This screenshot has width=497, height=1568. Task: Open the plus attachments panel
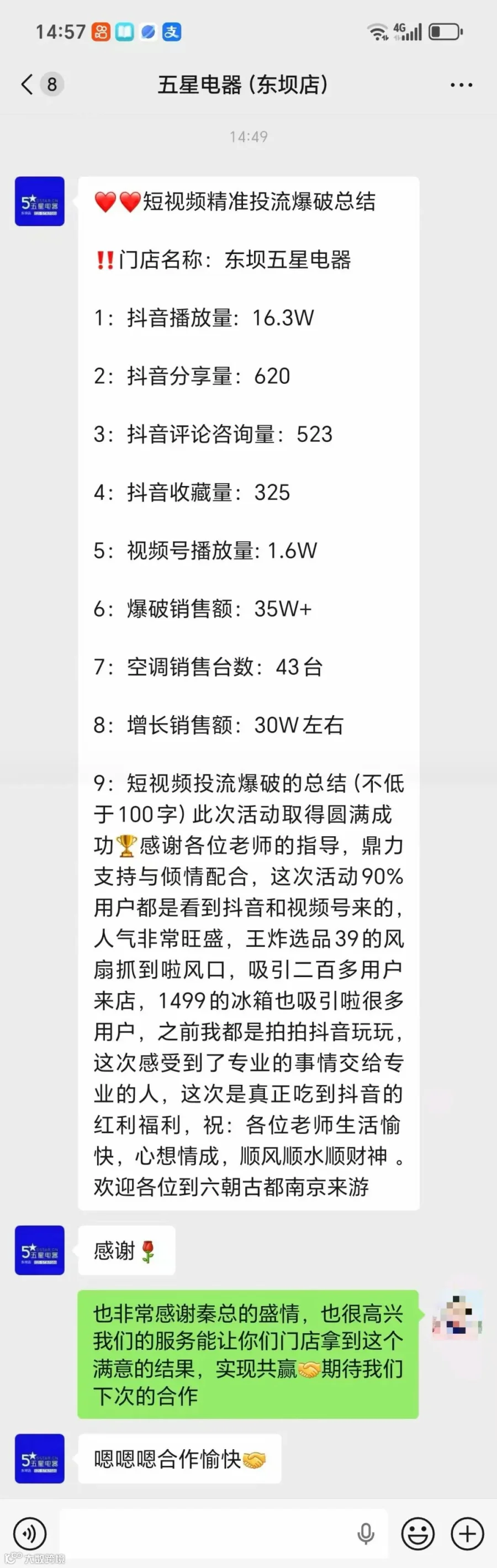coord(467,1533)
